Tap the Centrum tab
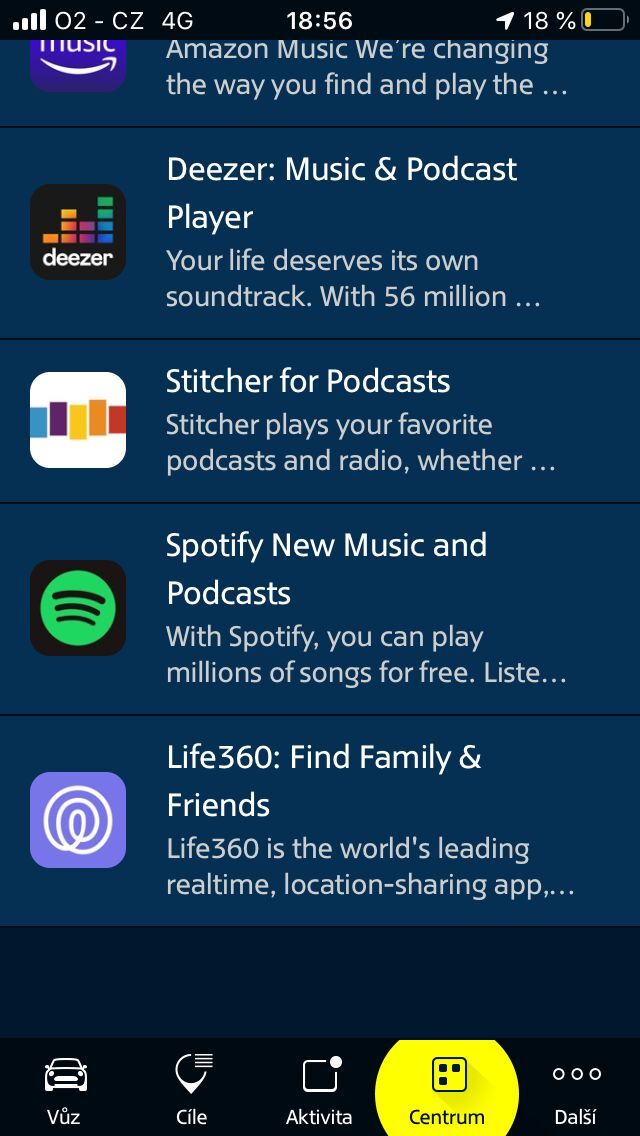This screenshot has height=1136, width=640. click(x=447, y=1090)
